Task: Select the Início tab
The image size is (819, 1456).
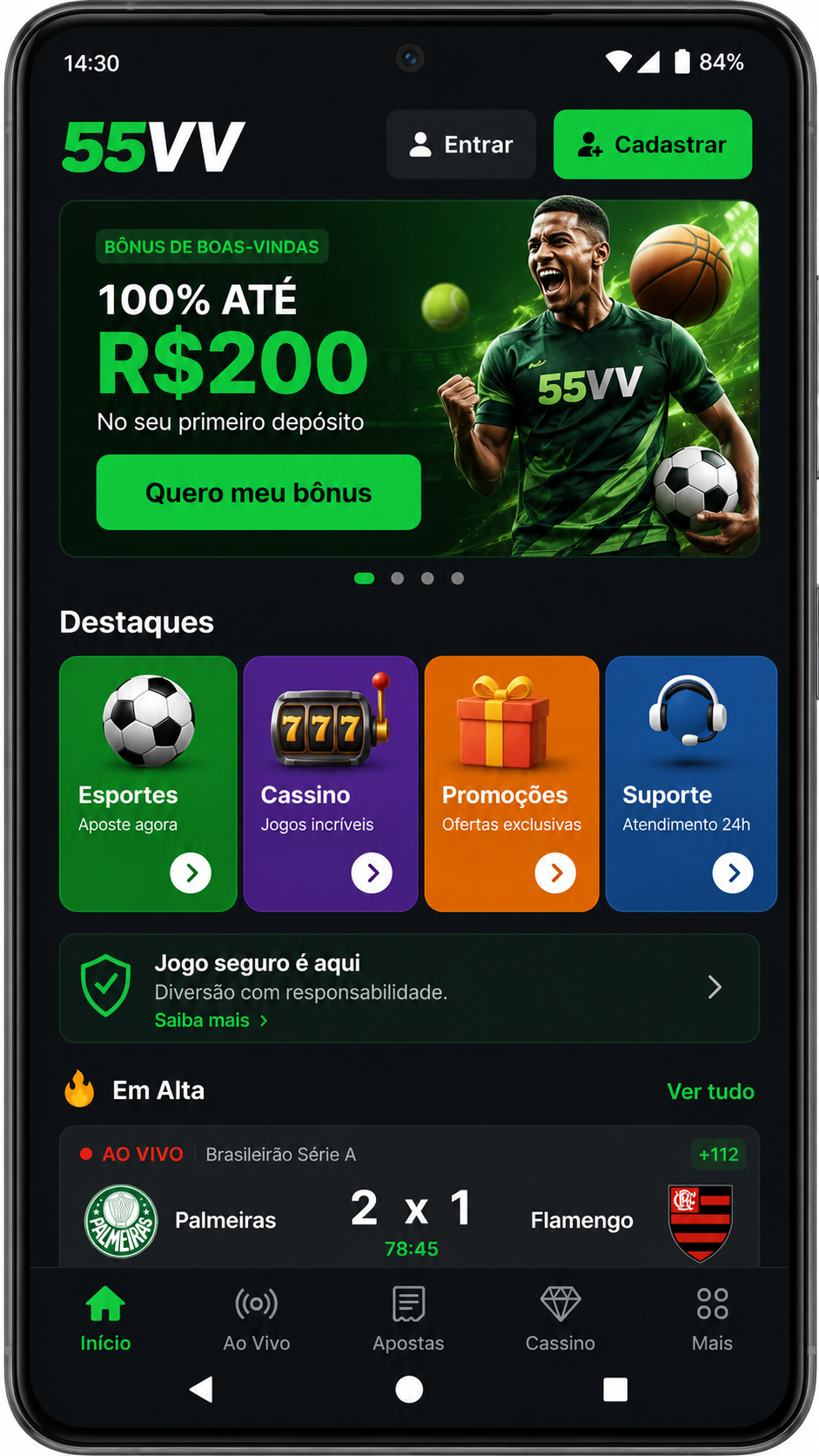Action: [105, 1318]
